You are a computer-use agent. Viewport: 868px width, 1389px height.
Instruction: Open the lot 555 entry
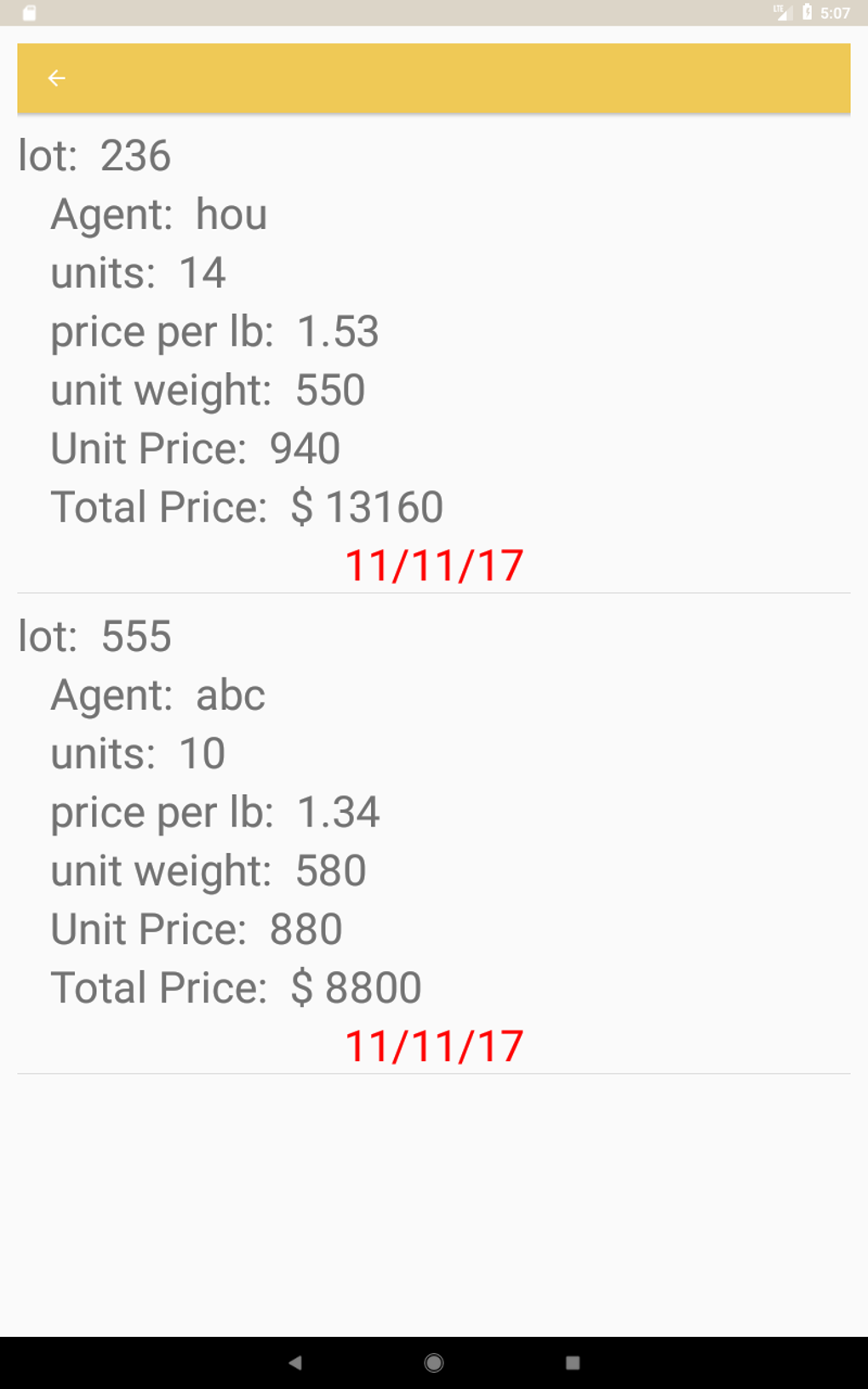pos(433,838)
